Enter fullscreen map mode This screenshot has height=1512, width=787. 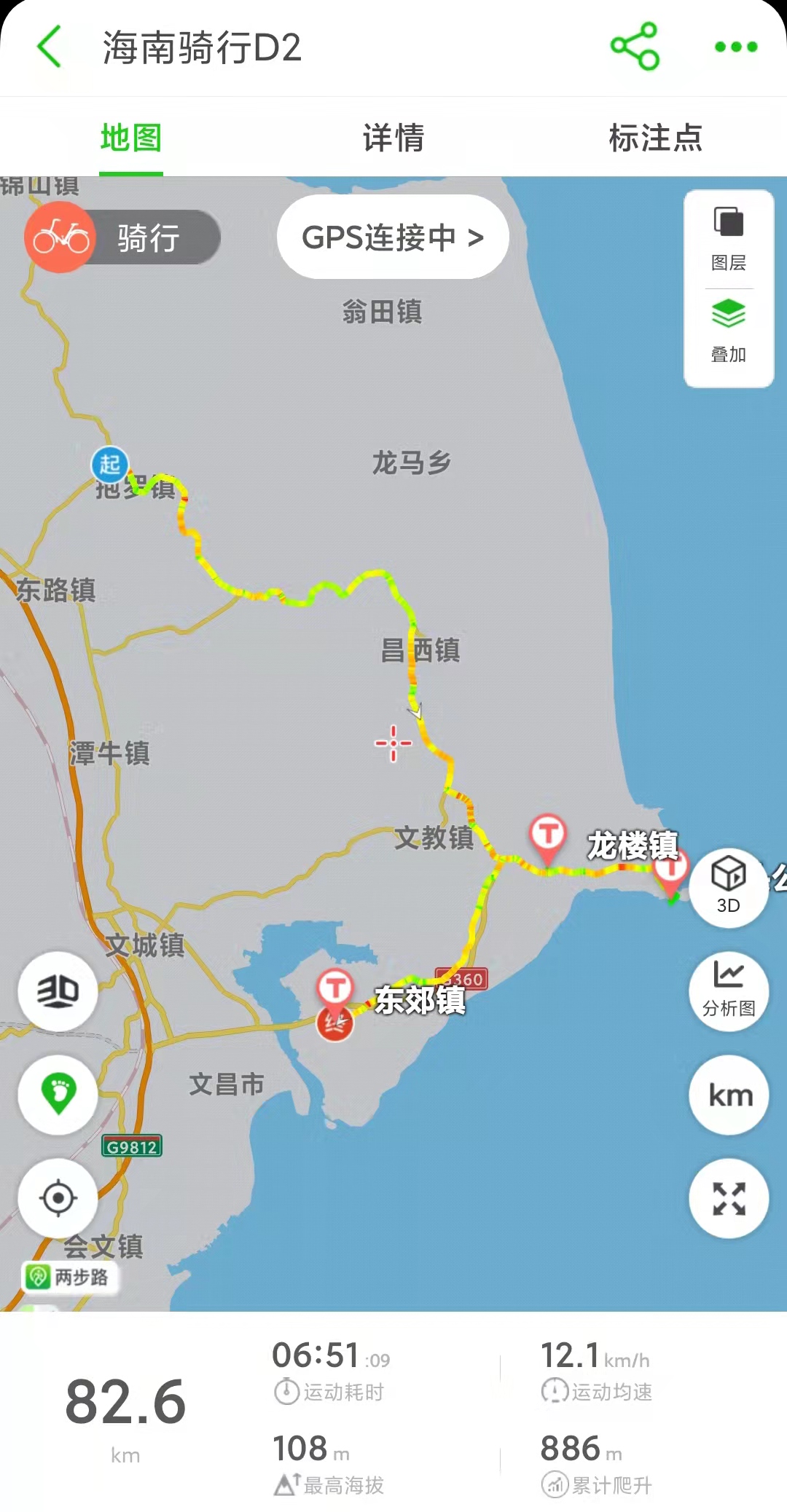729,1198
